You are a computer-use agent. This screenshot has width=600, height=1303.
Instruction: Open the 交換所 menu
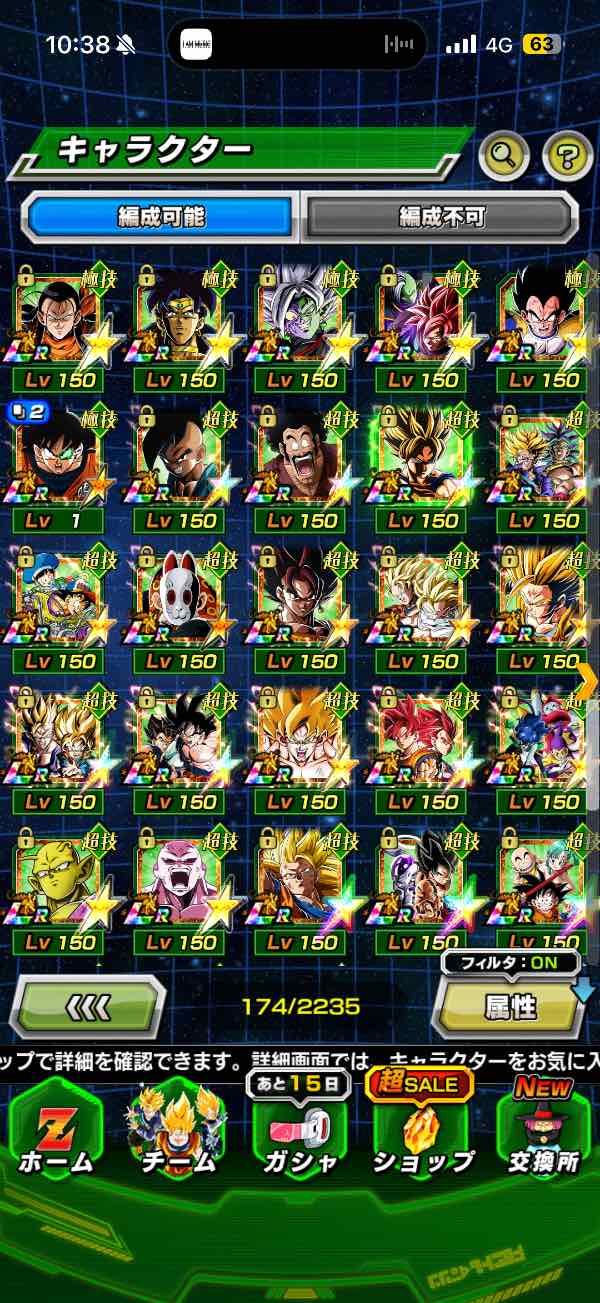pos(543,1130)
